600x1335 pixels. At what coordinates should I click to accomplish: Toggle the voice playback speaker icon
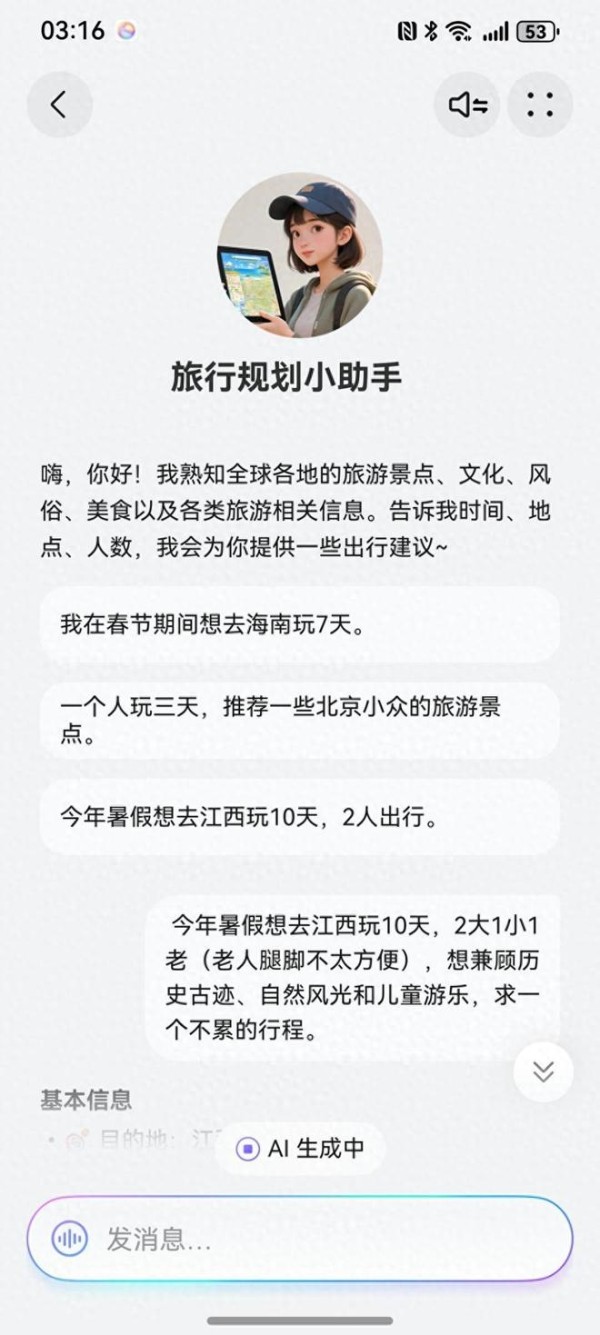(467, 104)
